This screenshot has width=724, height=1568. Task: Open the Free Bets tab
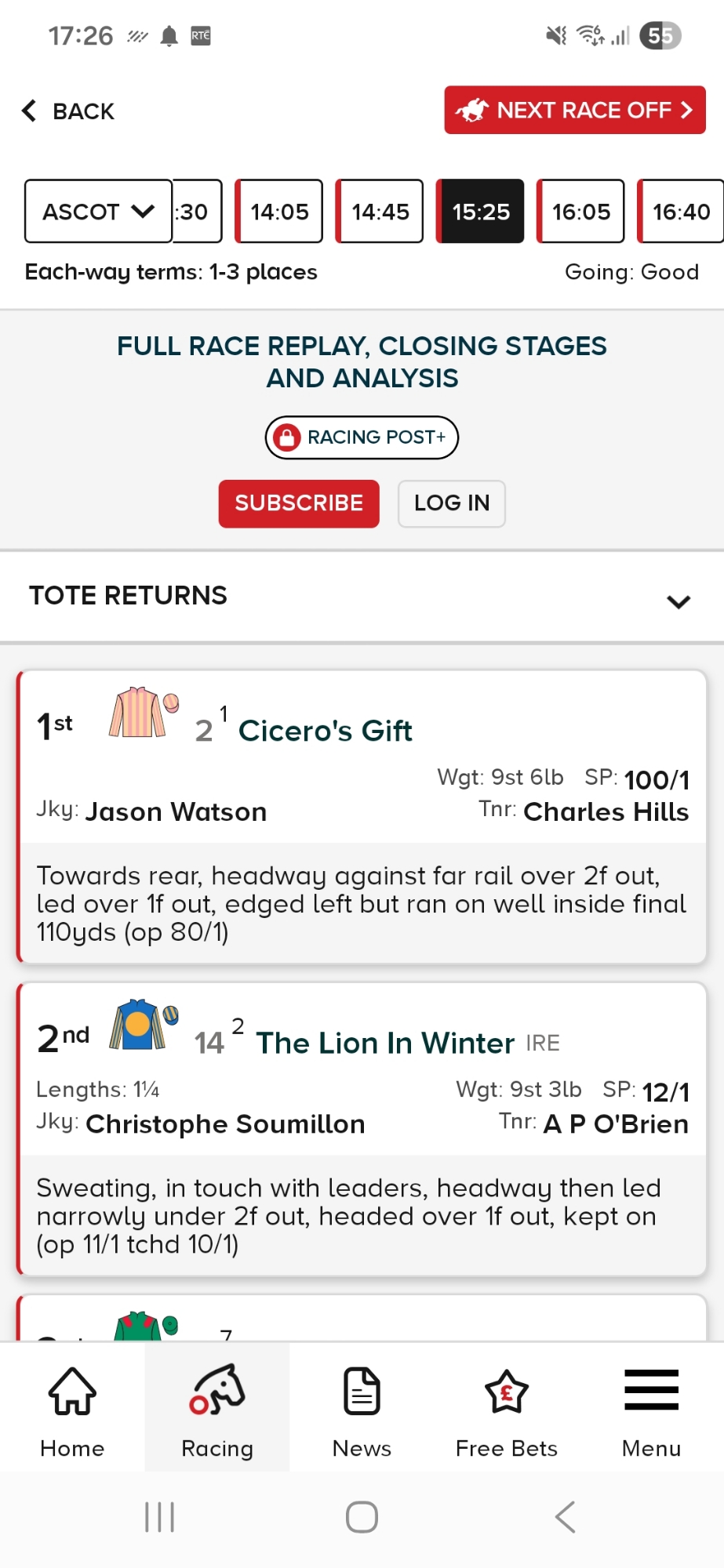tap(506, 1409)
